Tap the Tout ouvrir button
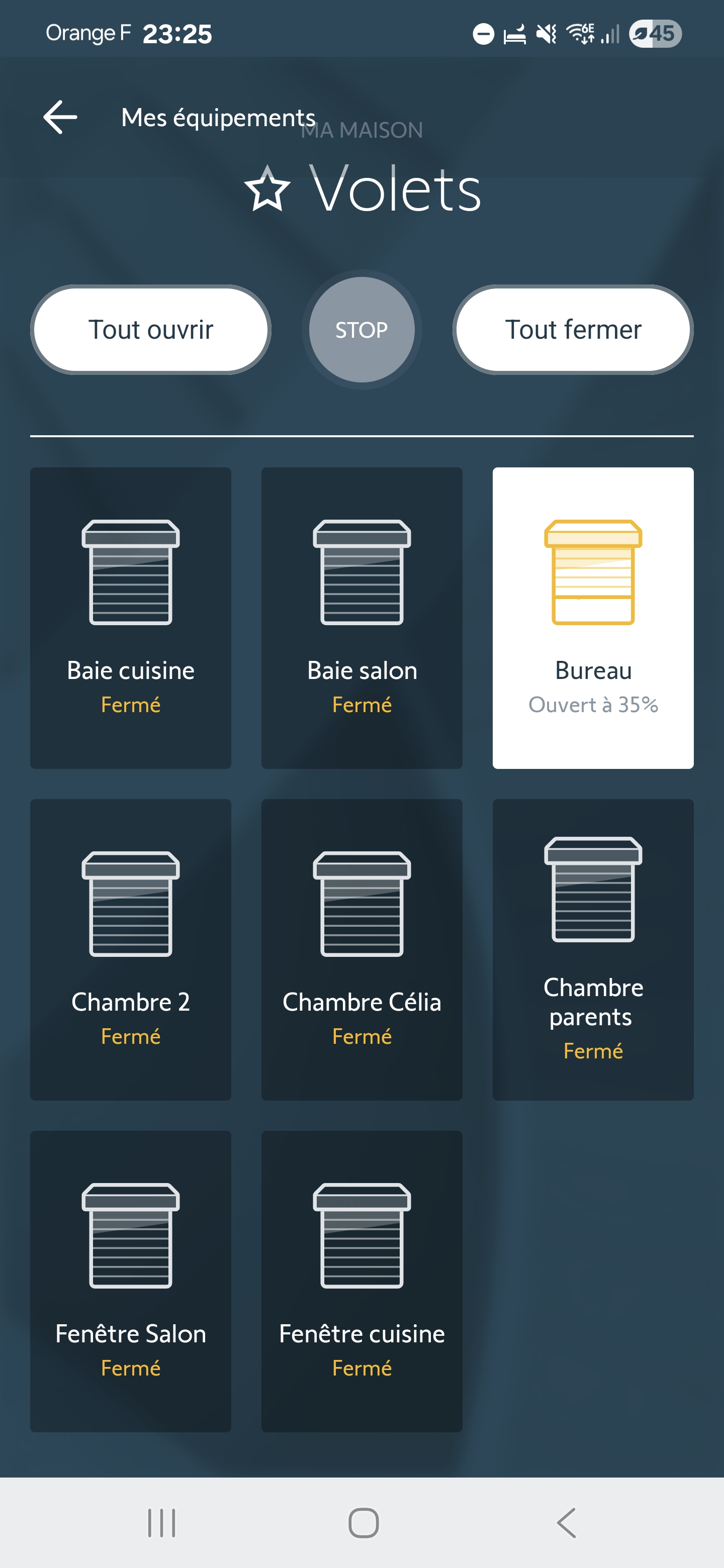Image resolution: width=724 pixels, height=1568 pixels. click(x=150, y=329)
